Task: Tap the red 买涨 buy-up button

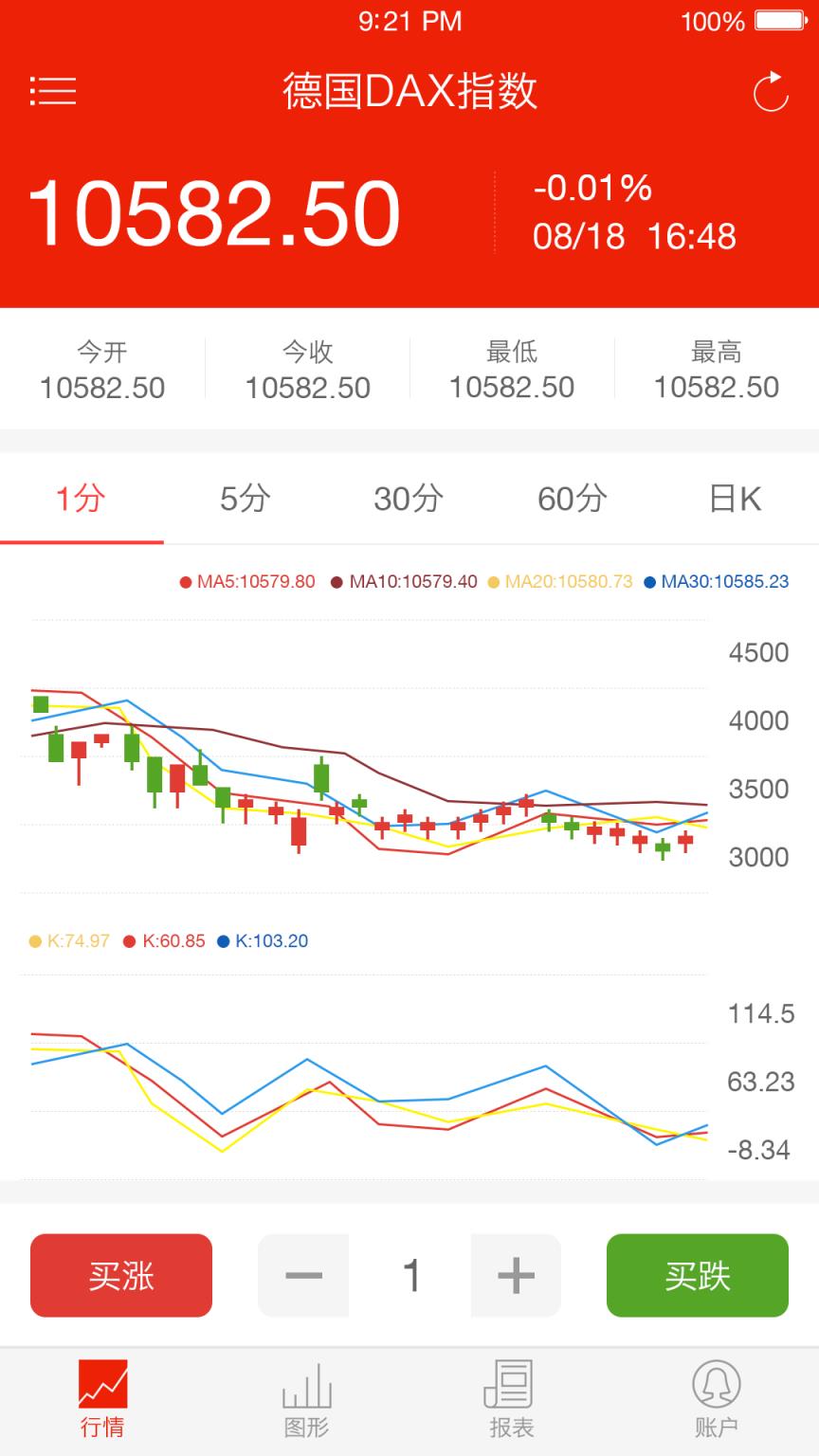Action: 121,1276
